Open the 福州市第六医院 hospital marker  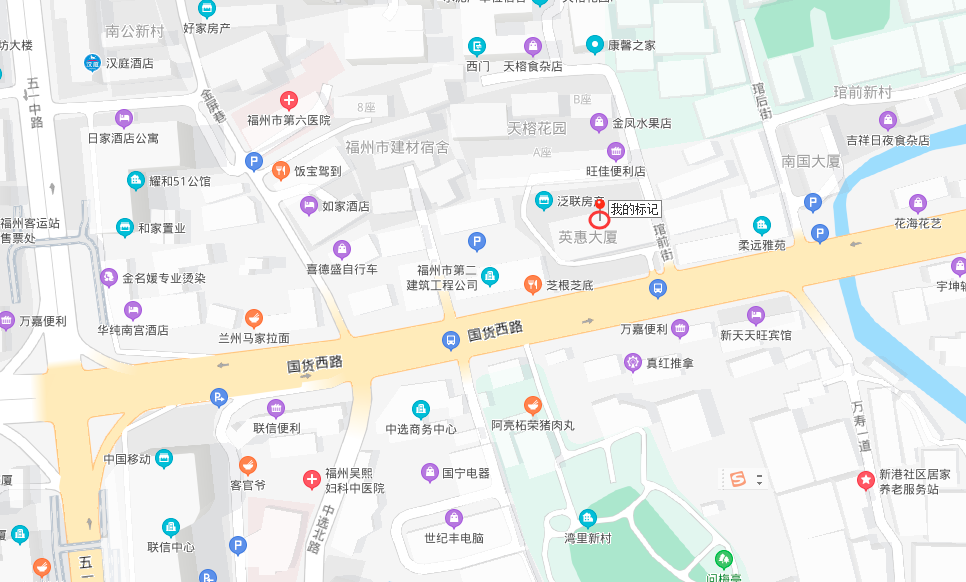tap(288, 100)
